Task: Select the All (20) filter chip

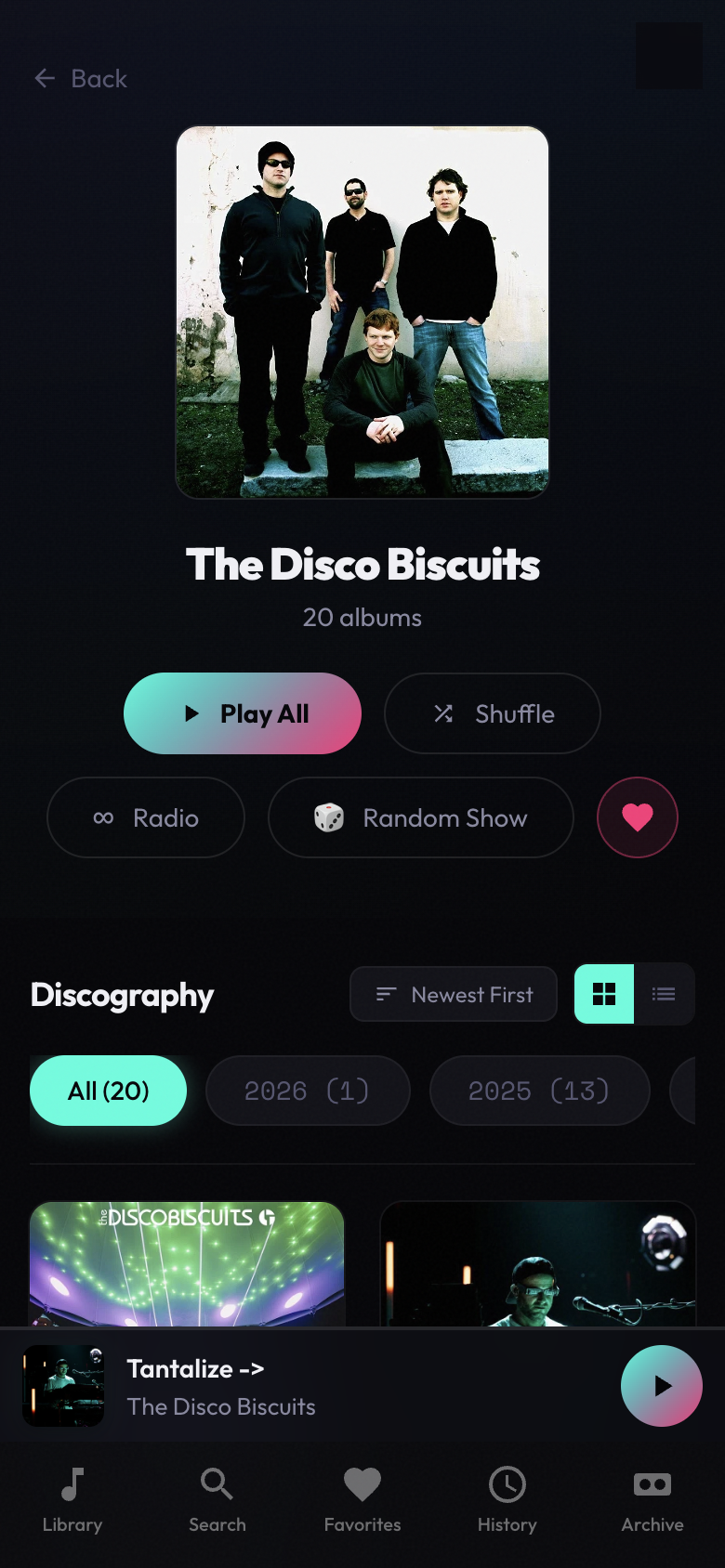Action: point(109,1091)
